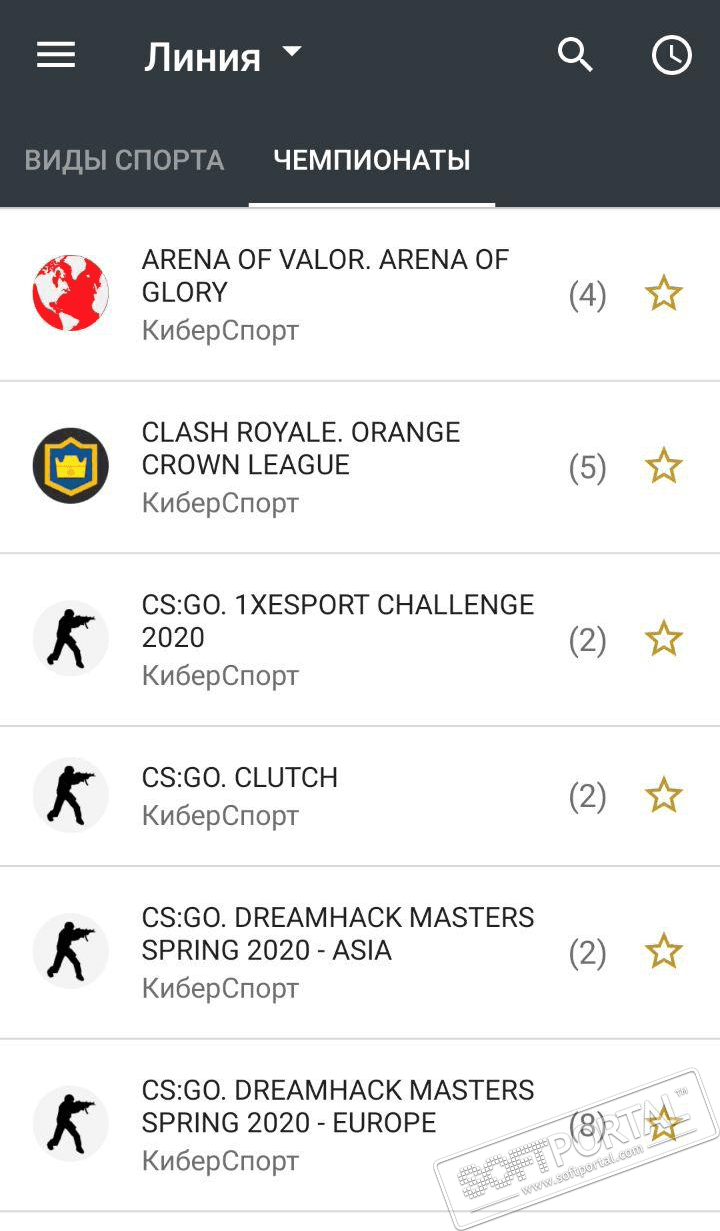Open the search icon
Viewport: 720px width, 1231px height.
(x=575, y=55)
